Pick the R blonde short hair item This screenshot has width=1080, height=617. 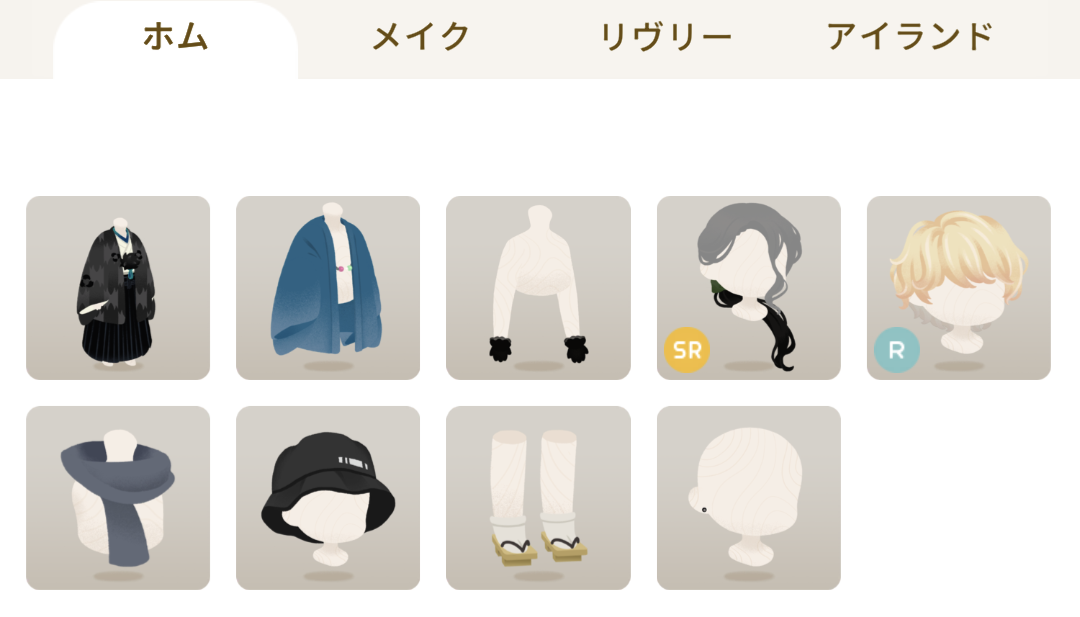[x=958, y=288]
